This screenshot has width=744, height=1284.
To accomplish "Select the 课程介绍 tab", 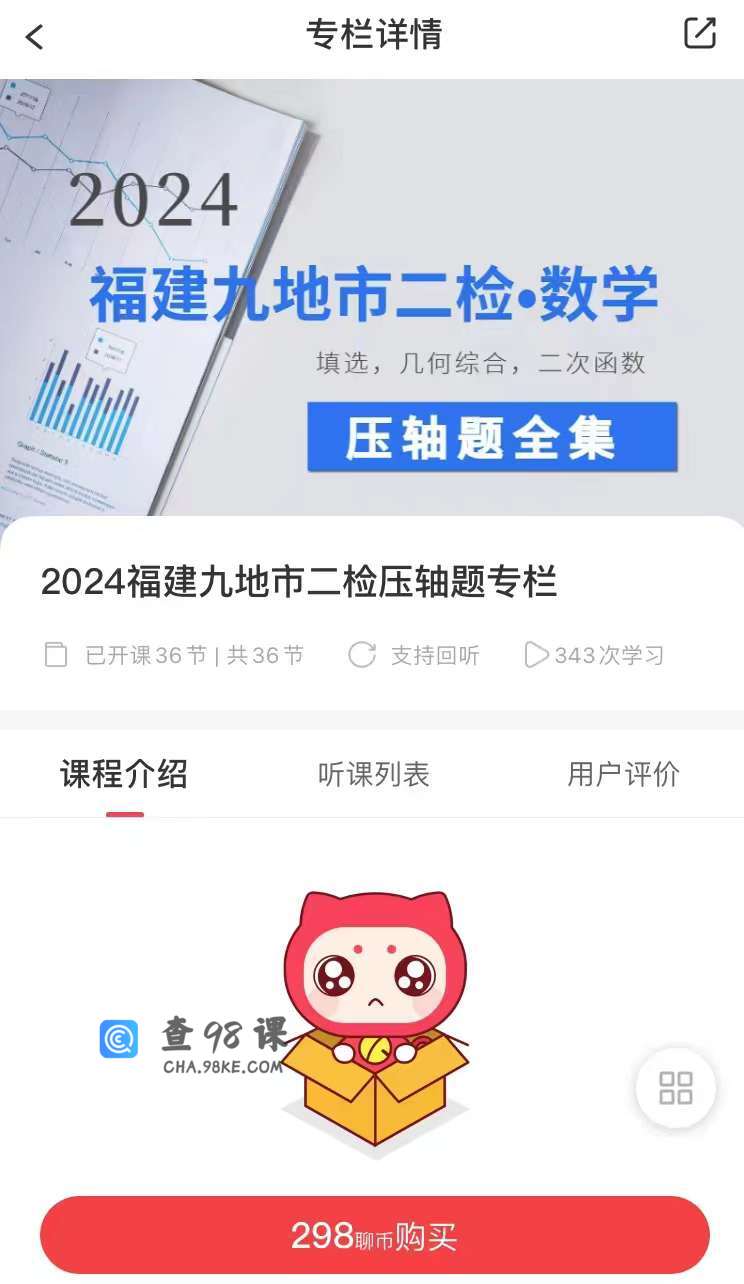I will pyautogui.click(x=124, y=774).
